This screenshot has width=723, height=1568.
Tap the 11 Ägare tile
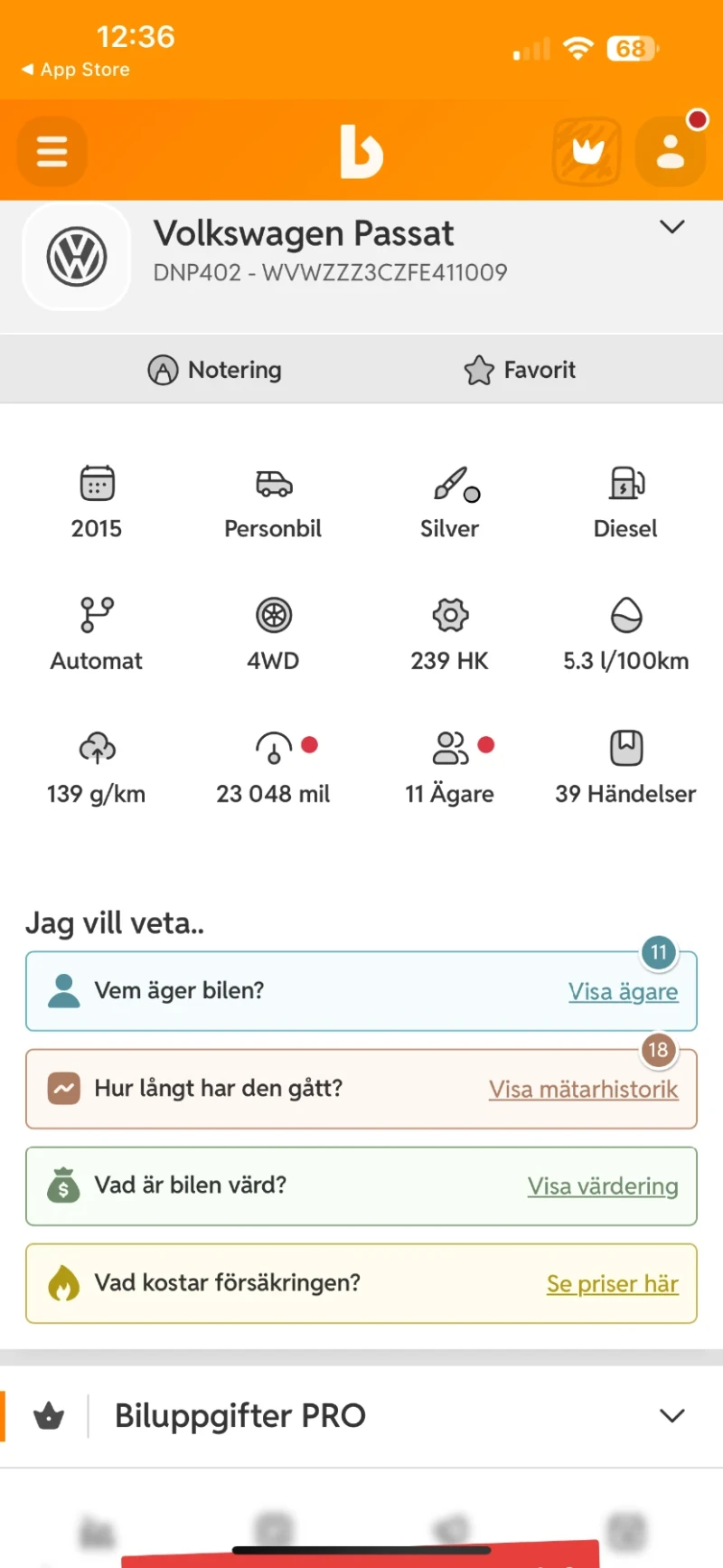point(449,769)
